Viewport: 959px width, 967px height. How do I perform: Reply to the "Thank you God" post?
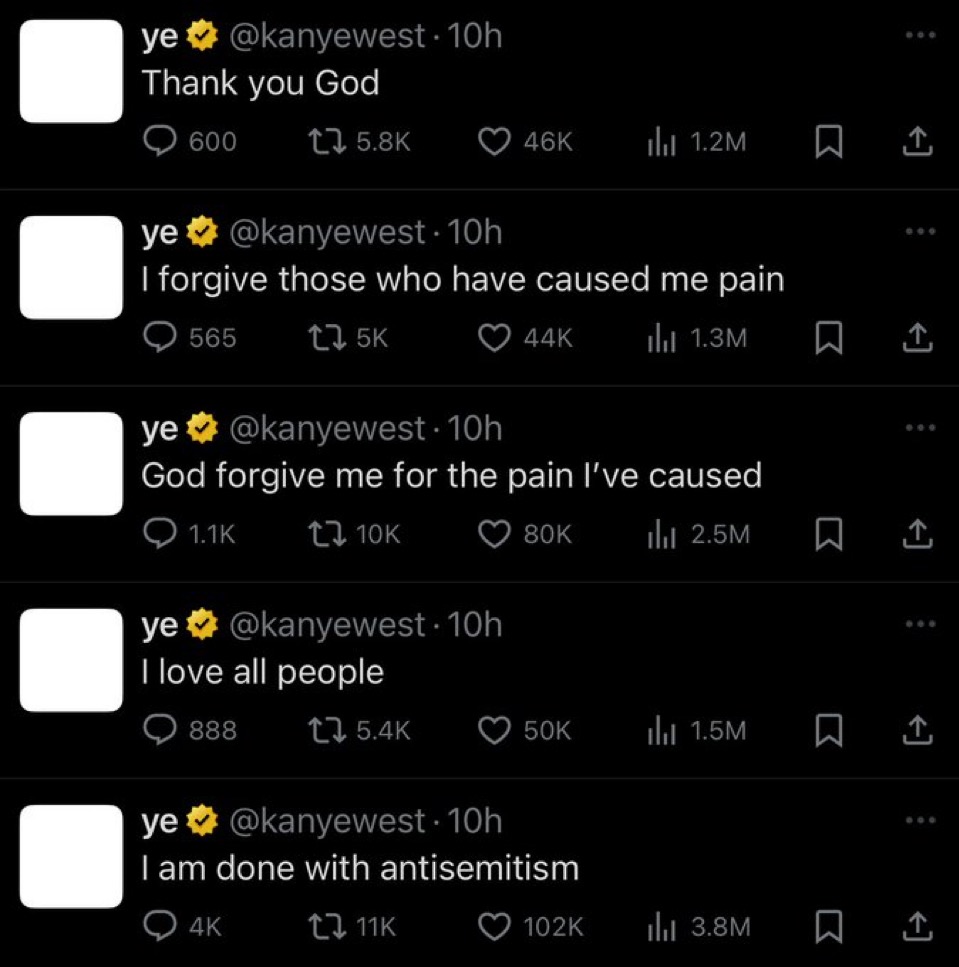tap(160, 143)
